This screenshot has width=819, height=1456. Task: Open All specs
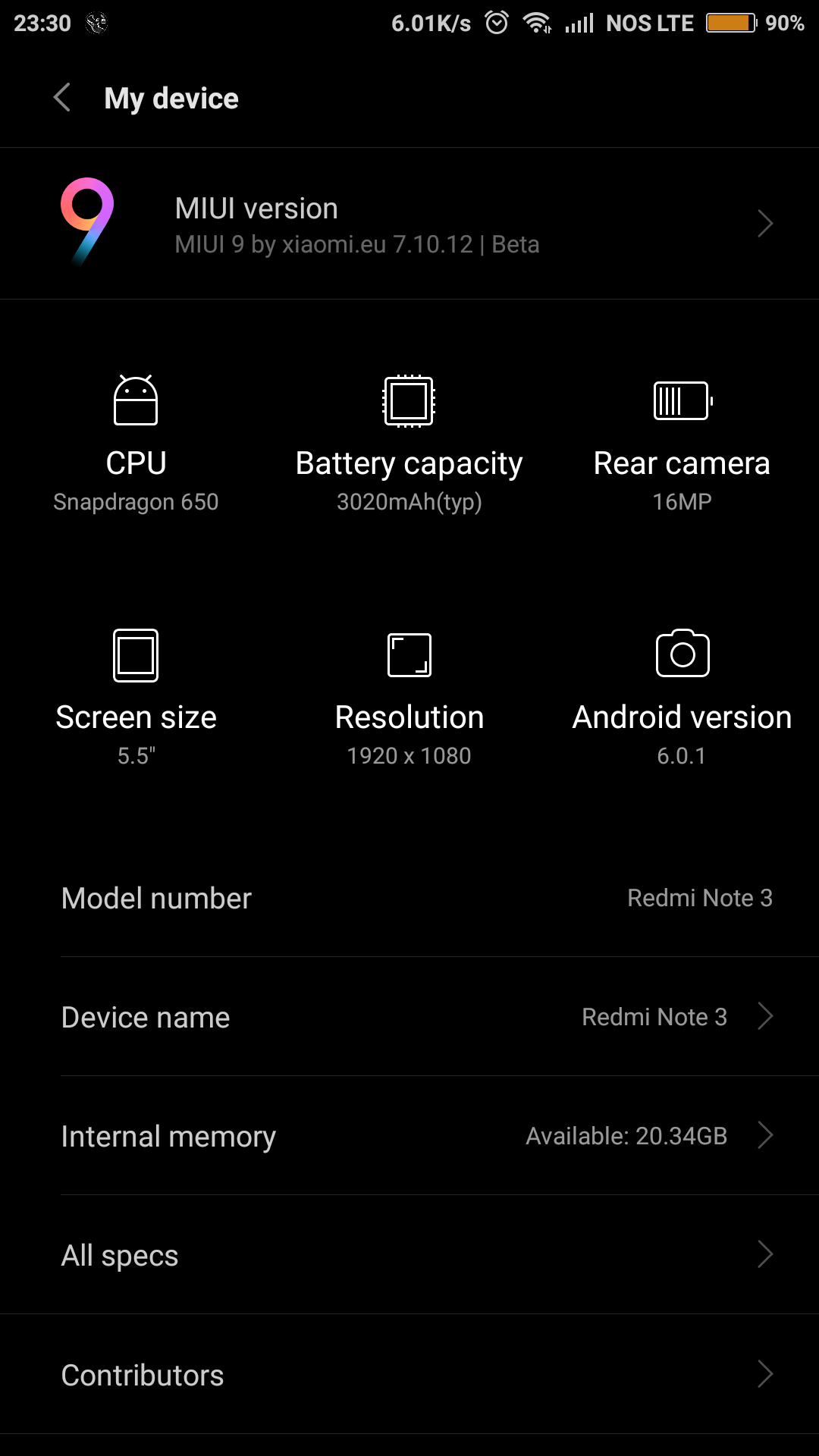coord(409,1255)
